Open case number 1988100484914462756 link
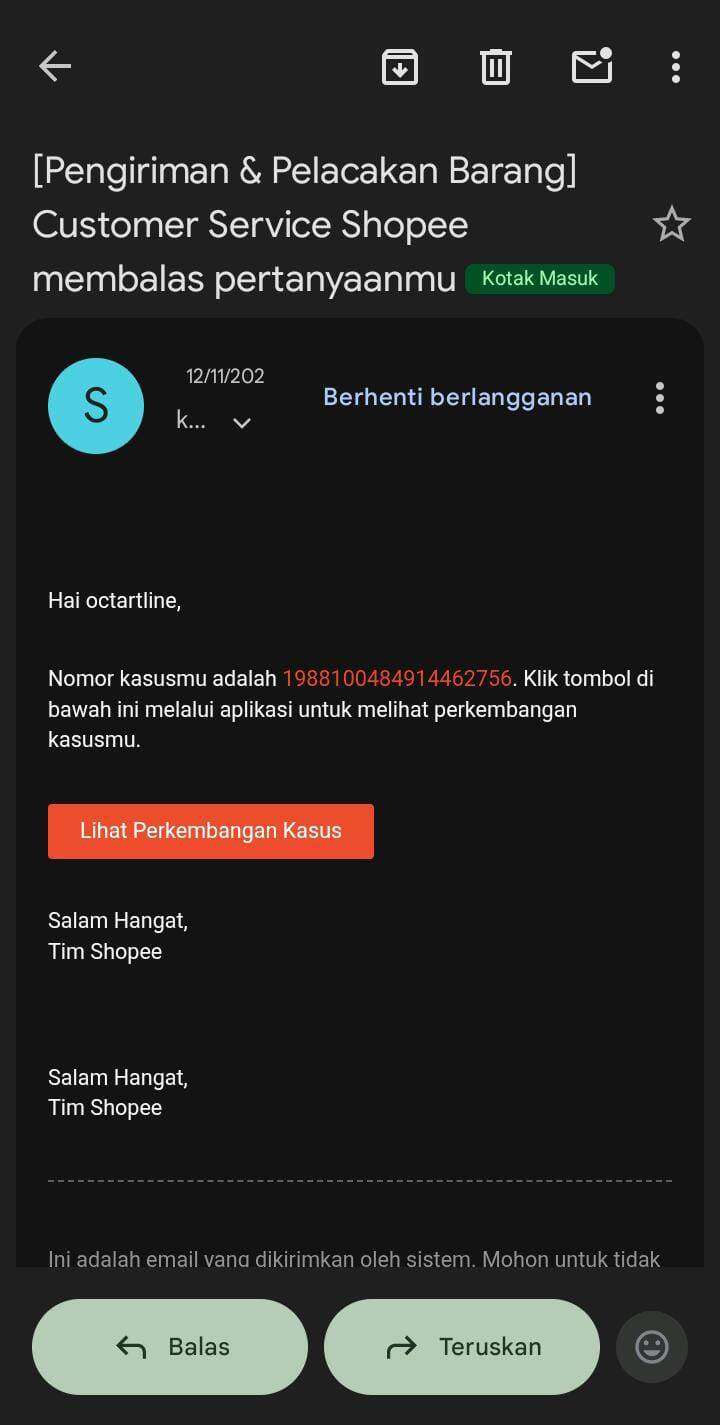The width and height of the screenshot is (720, 1425). tap(397, 679)
